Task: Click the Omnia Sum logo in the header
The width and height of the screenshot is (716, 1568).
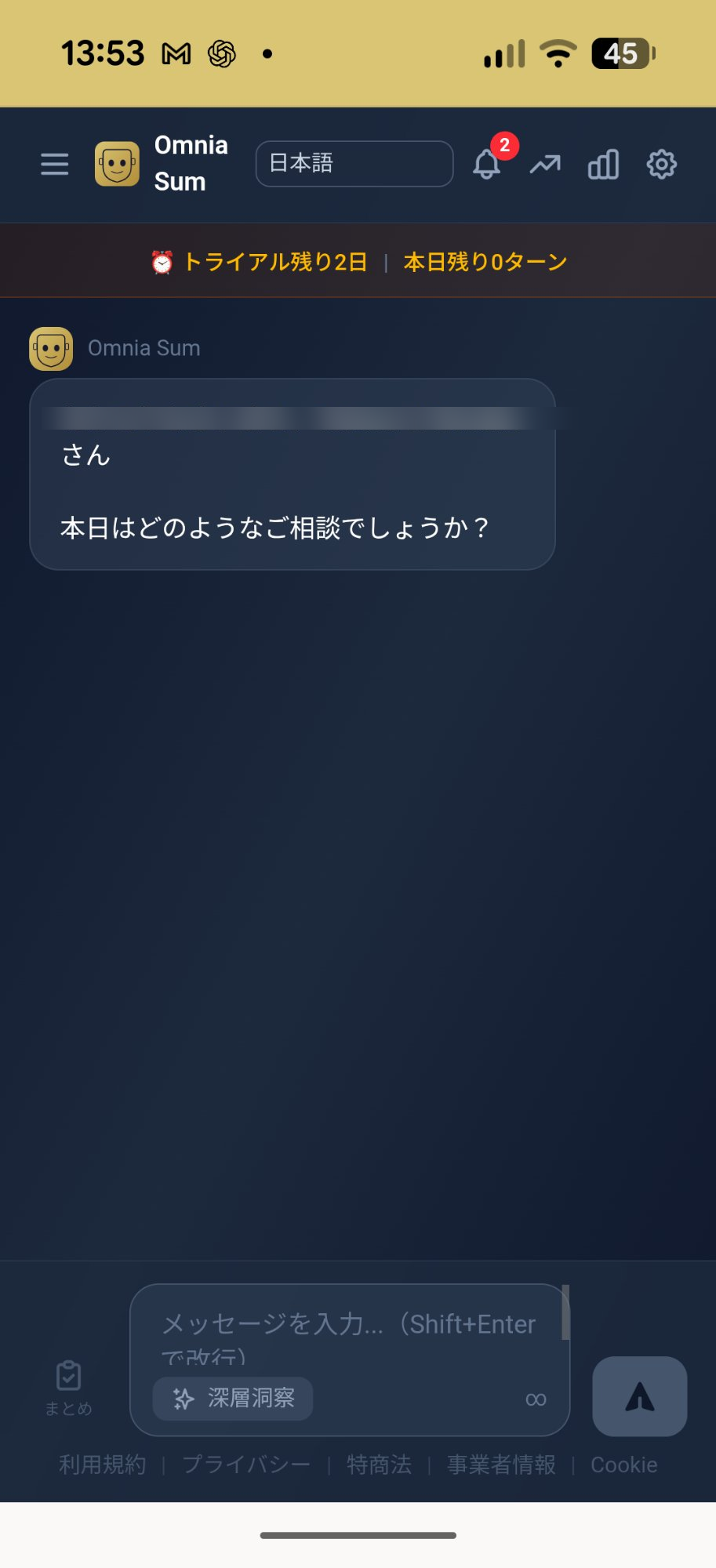Action: click(118, 164)
